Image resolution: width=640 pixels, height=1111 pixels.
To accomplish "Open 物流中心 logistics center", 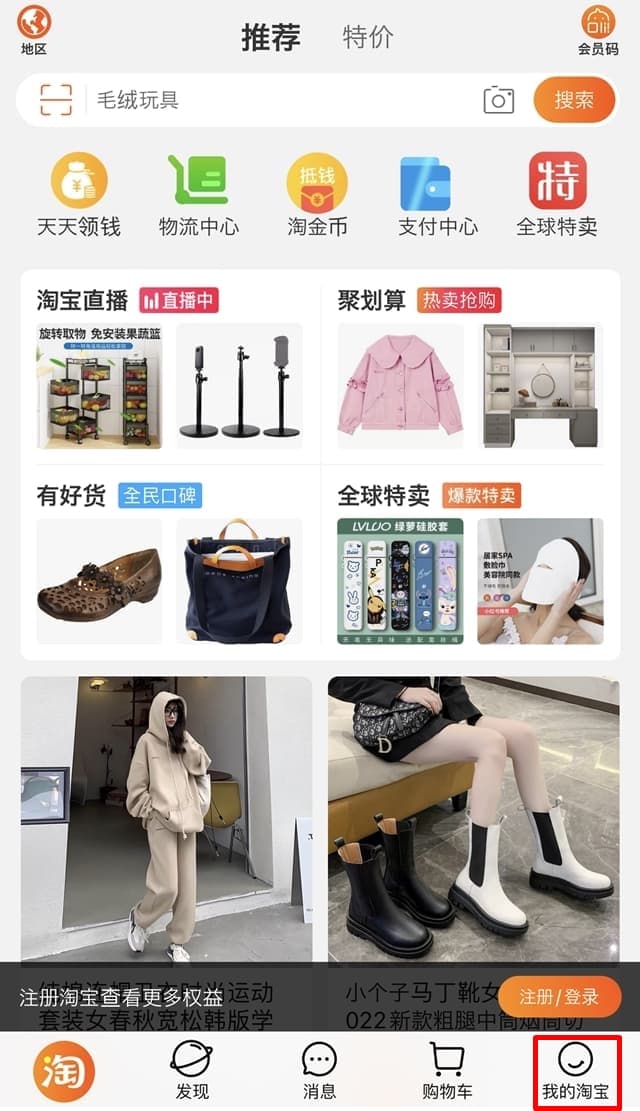I will tap(199, 196).
